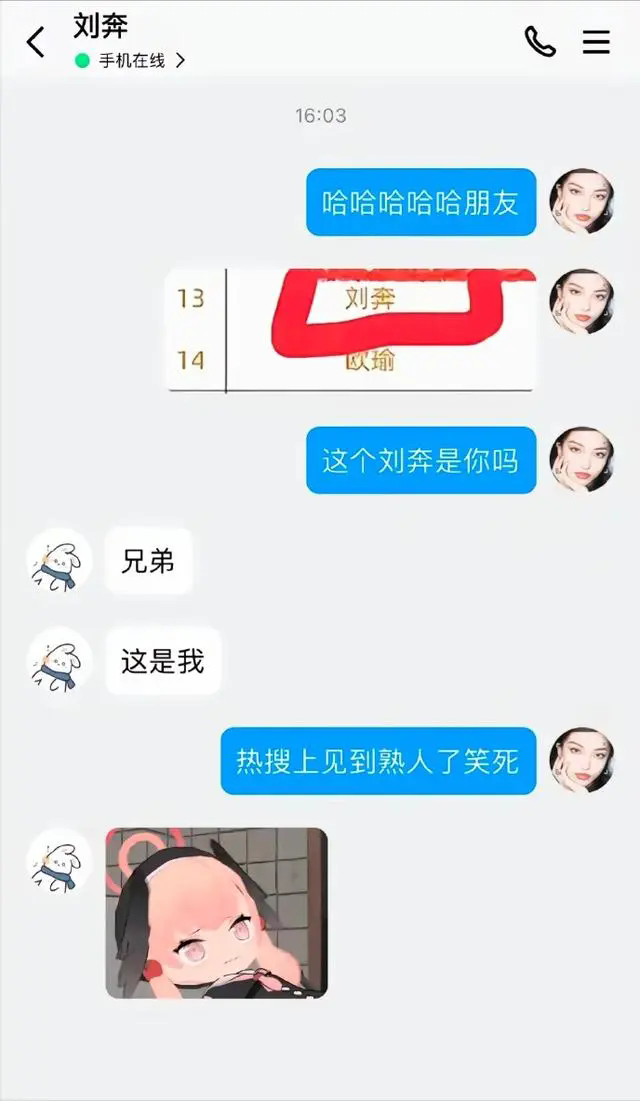
Task: Open 刘奔's avatar next to 兄弟
Action: (59, 561)
